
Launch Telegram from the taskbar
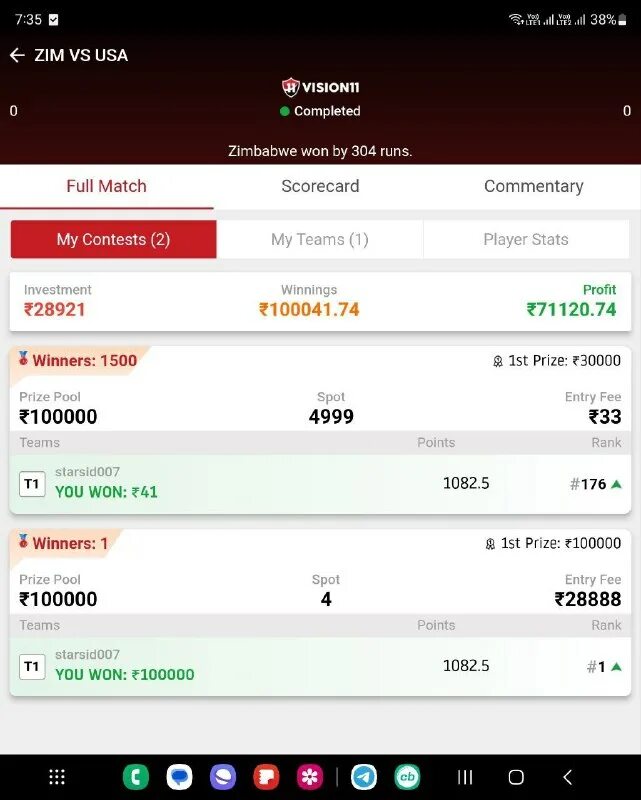click(x=364, y=777)
